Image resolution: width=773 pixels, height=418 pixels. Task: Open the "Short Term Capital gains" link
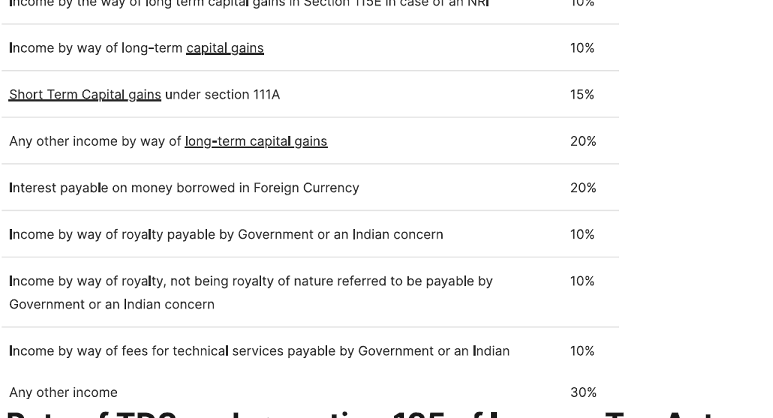[x=85, y=95]
